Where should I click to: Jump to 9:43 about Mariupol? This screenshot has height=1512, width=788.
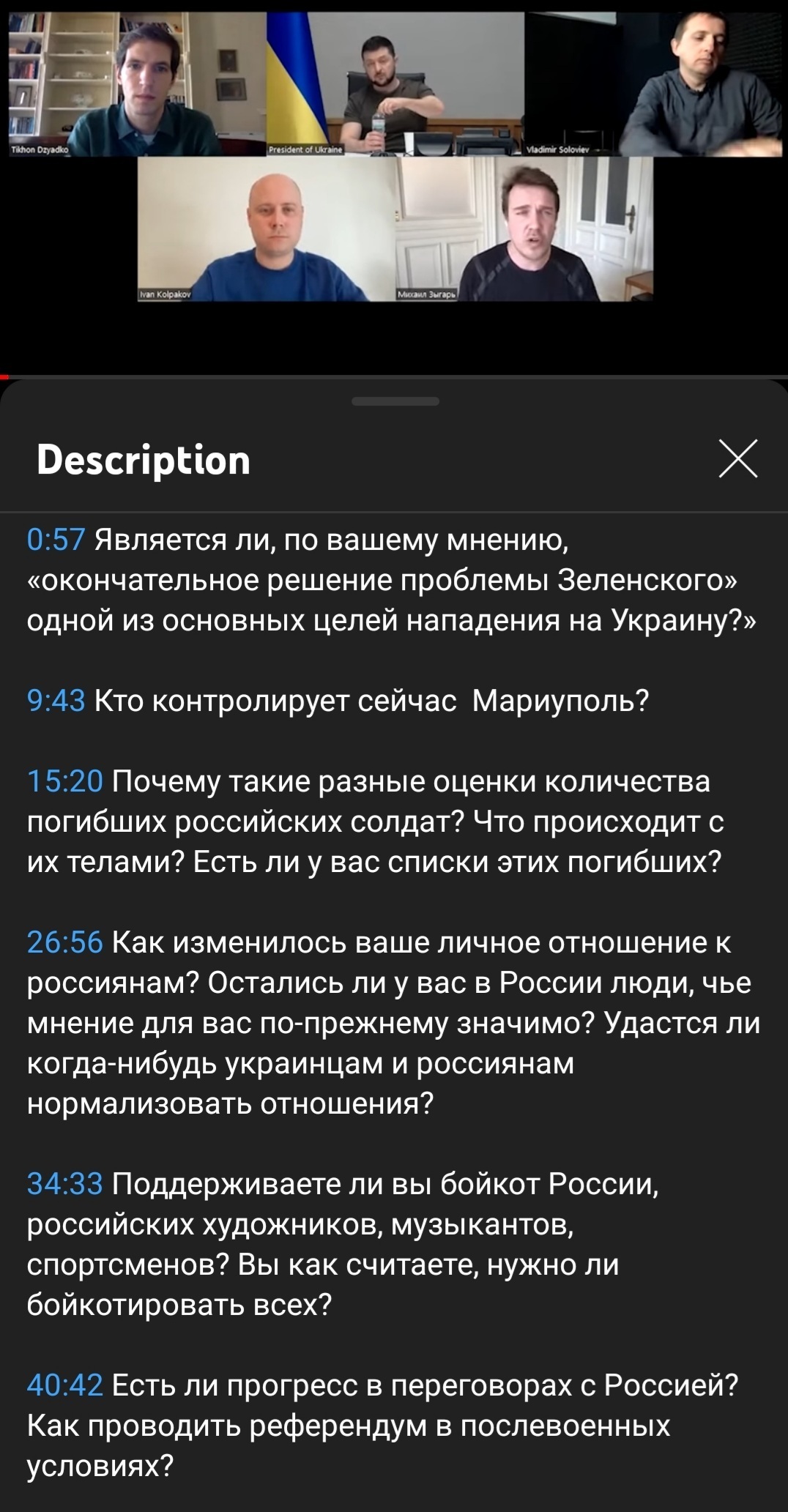[x=56, y=701]
